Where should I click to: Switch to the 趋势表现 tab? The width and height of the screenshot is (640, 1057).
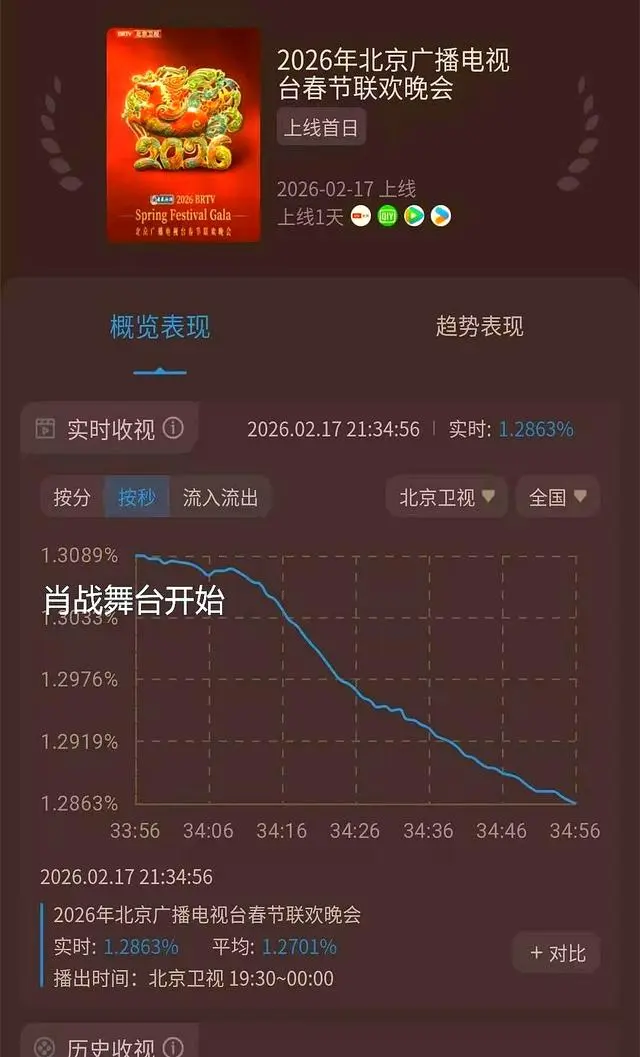click(479, 327)
